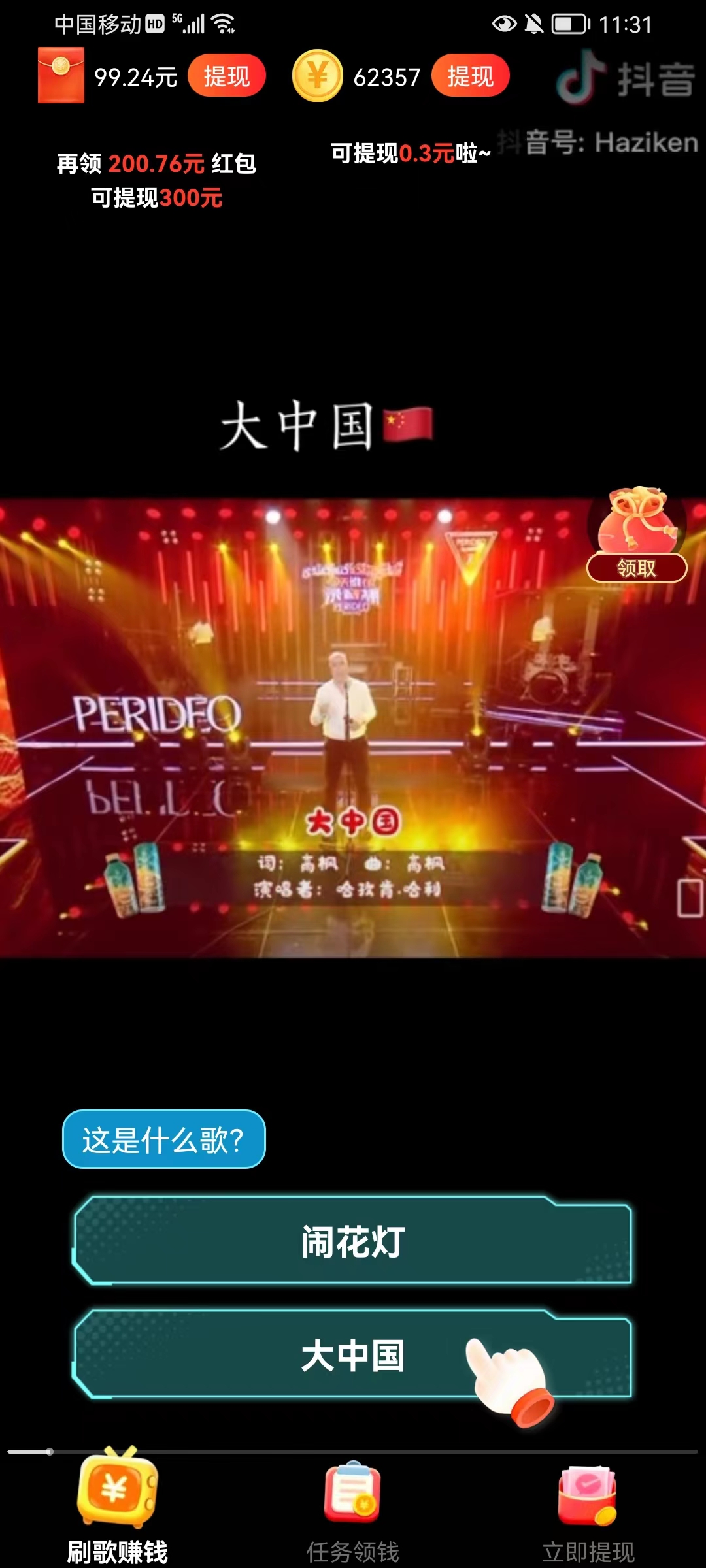Open the gold coin balance icon
Viewport: 706px width, 1568px height.
[x=317, y=76]
